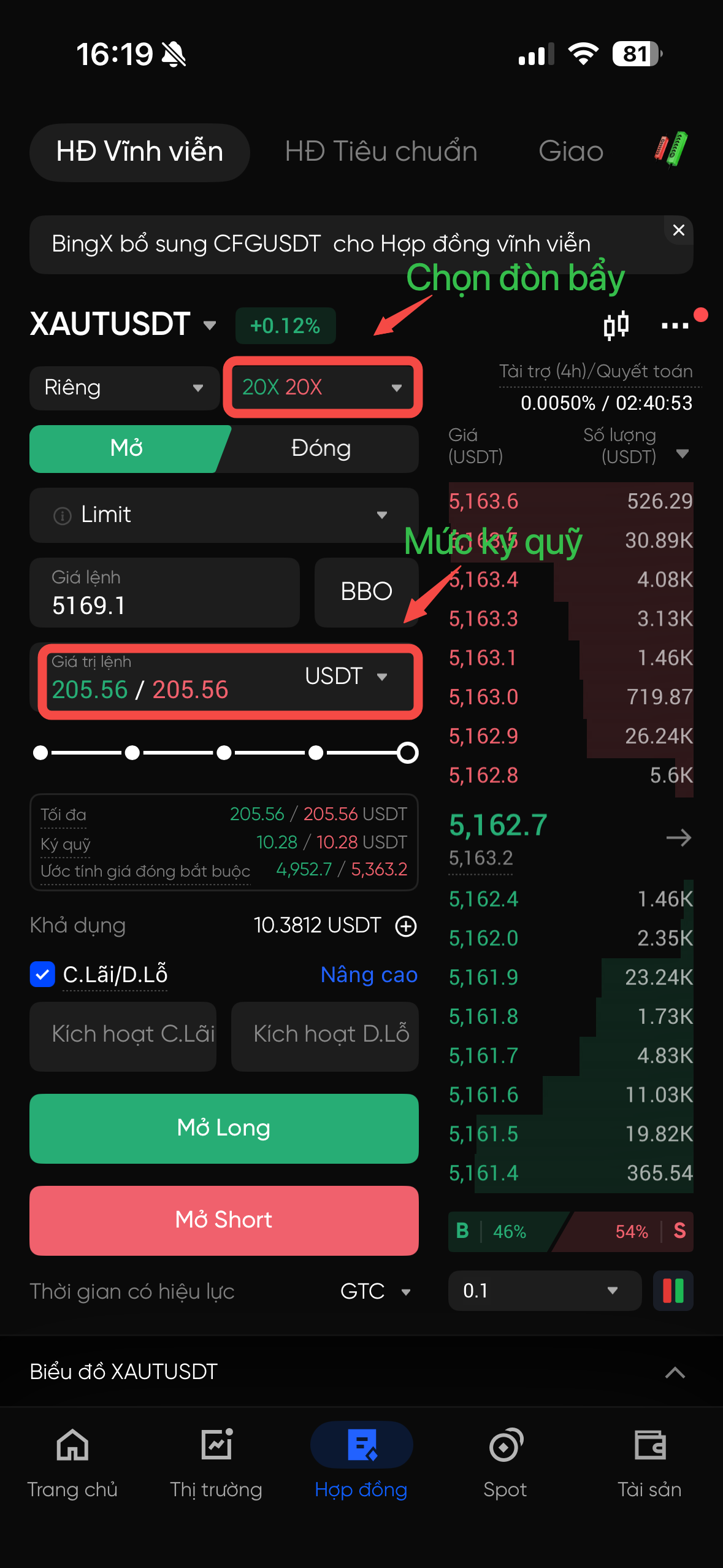Switch to HĐ Tiêu chuẩn tab
Image resolution: width=723 pixels, height=1568 pixels.
pos(381,152)
